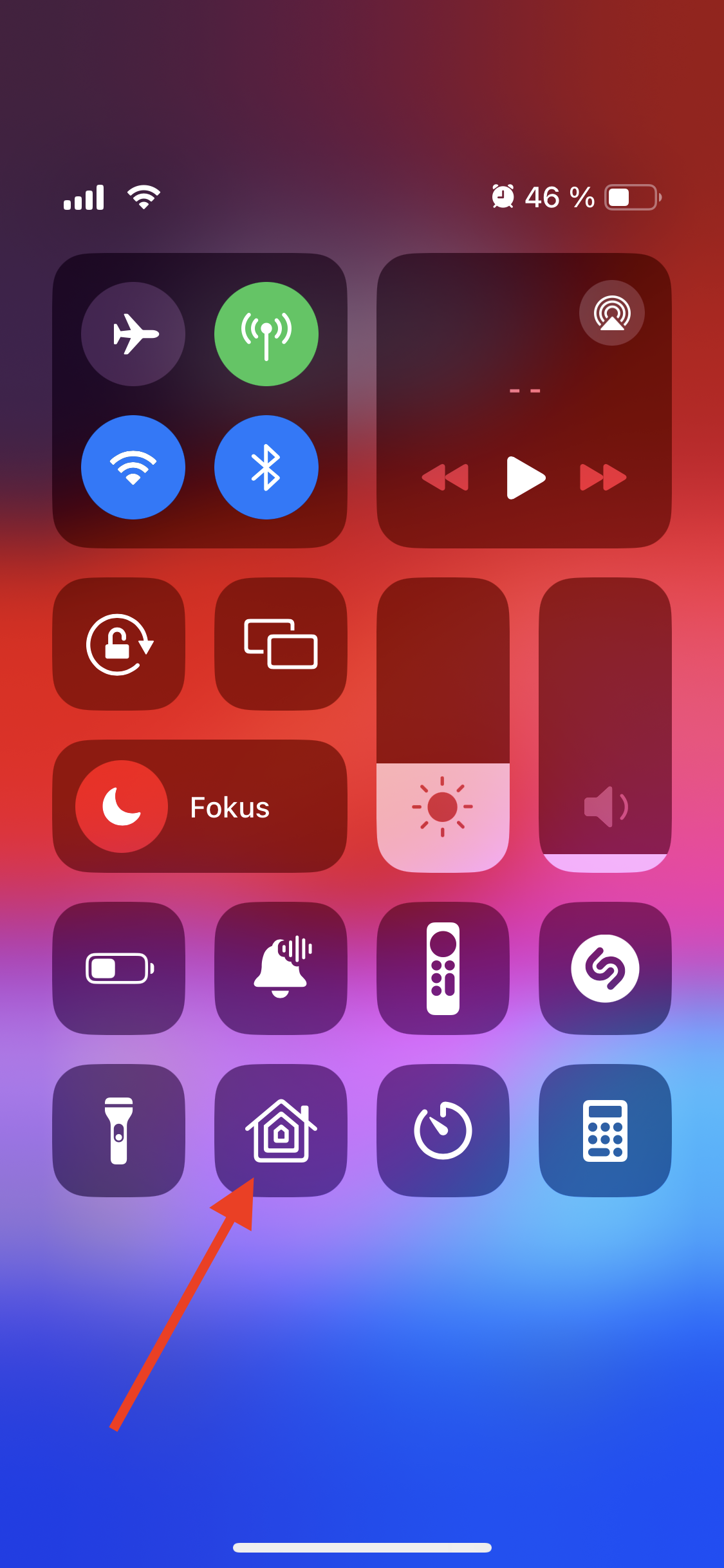Toggle low power mode
The height and width of the screenshot is (1568, 724).
119,968
